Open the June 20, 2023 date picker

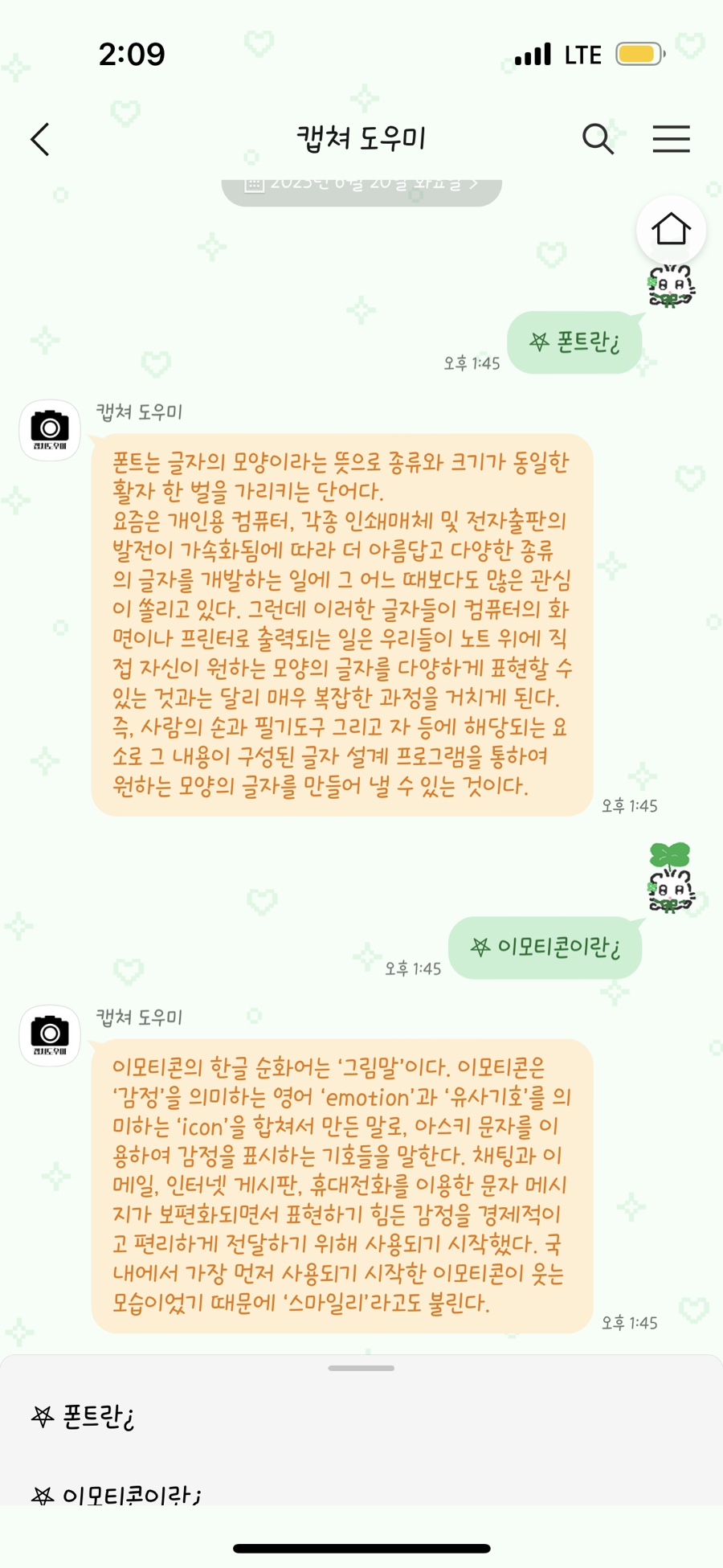point(361,186)
